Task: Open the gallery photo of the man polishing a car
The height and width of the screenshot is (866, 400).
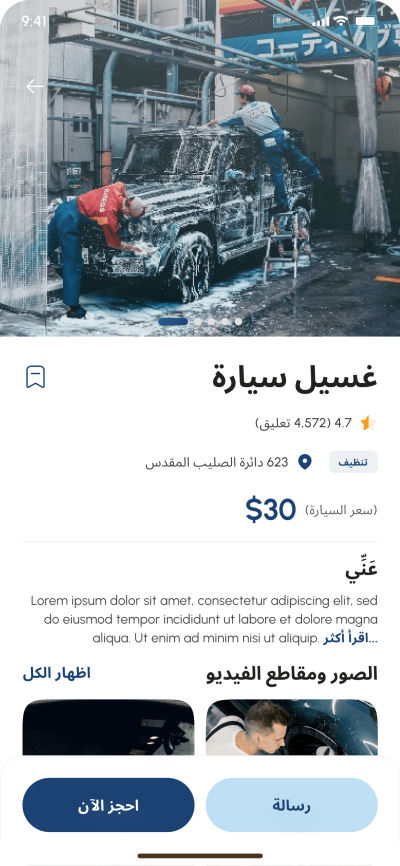Action: tap(292, 727)
